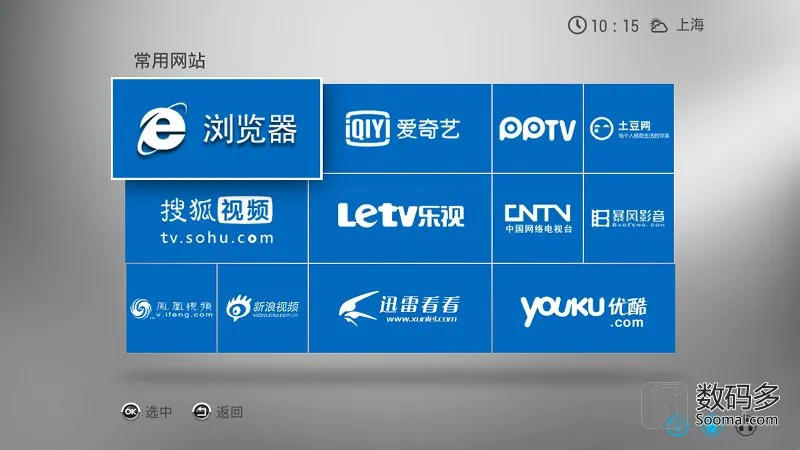Select the Youku 优酷 tile

point(583,308)
